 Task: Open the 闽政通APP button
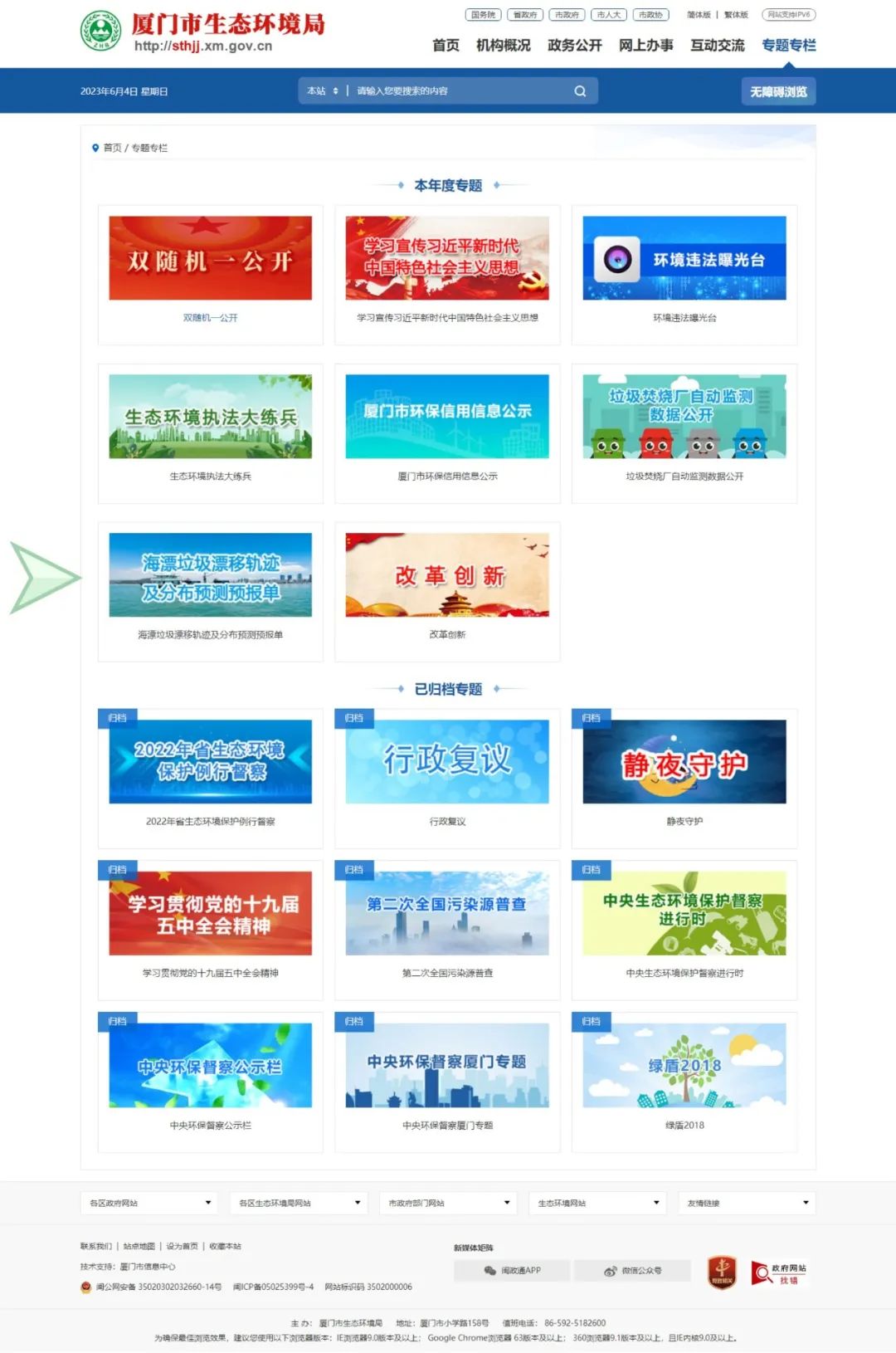(512, 1270)
